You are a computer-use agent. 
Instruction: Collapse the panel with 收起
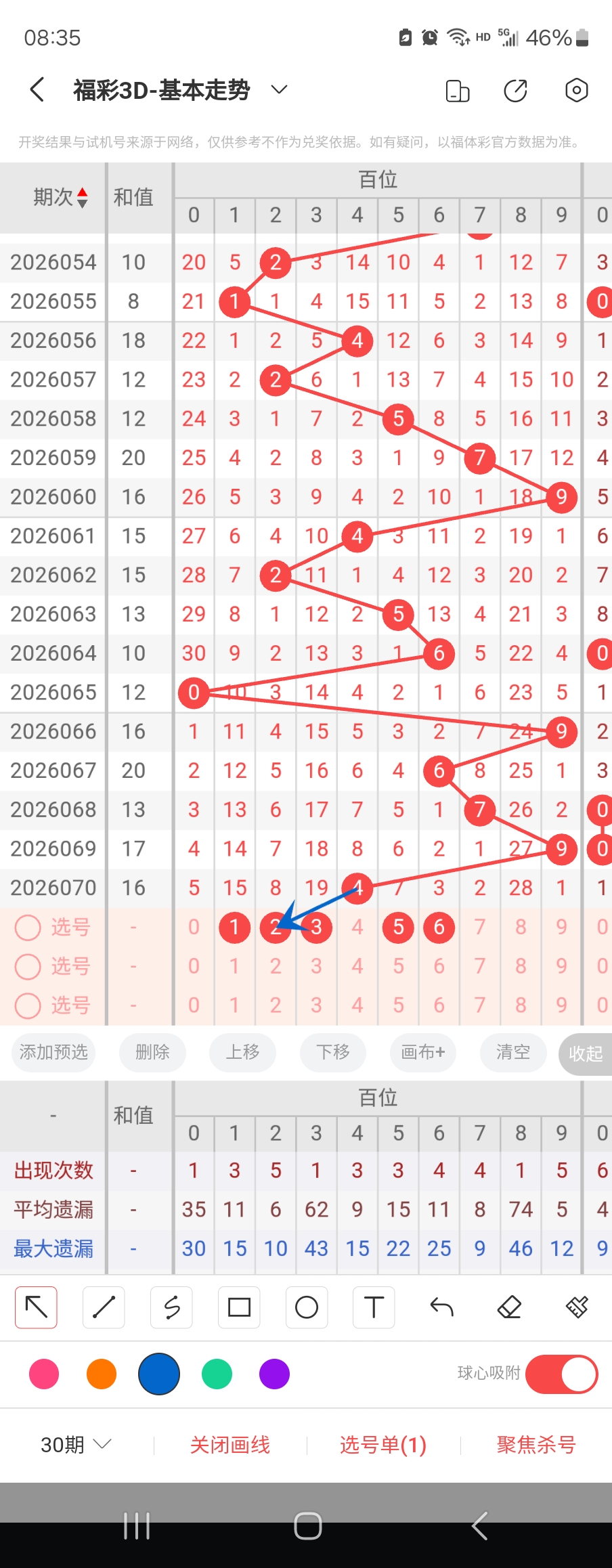coord(585,1053)
